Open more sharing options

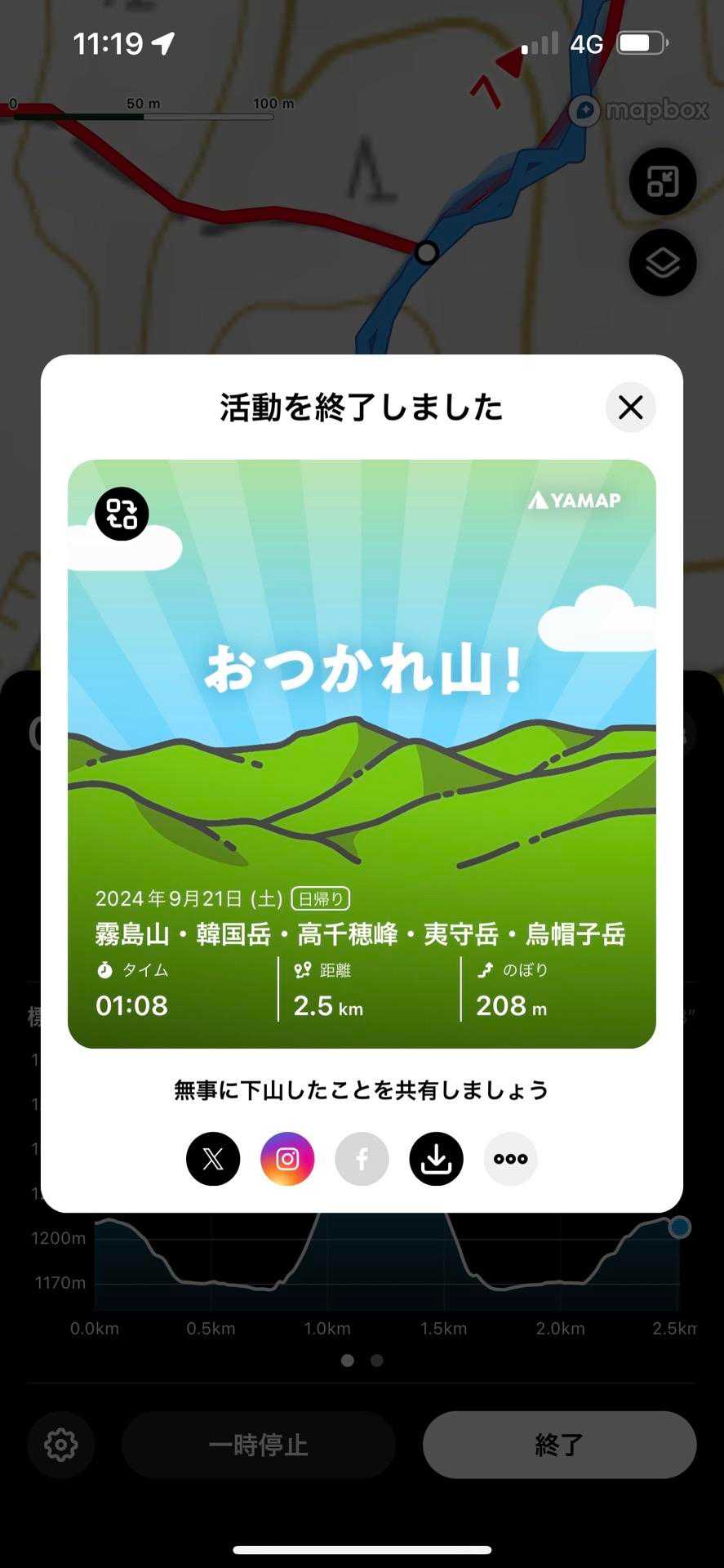pos(510,1158)
